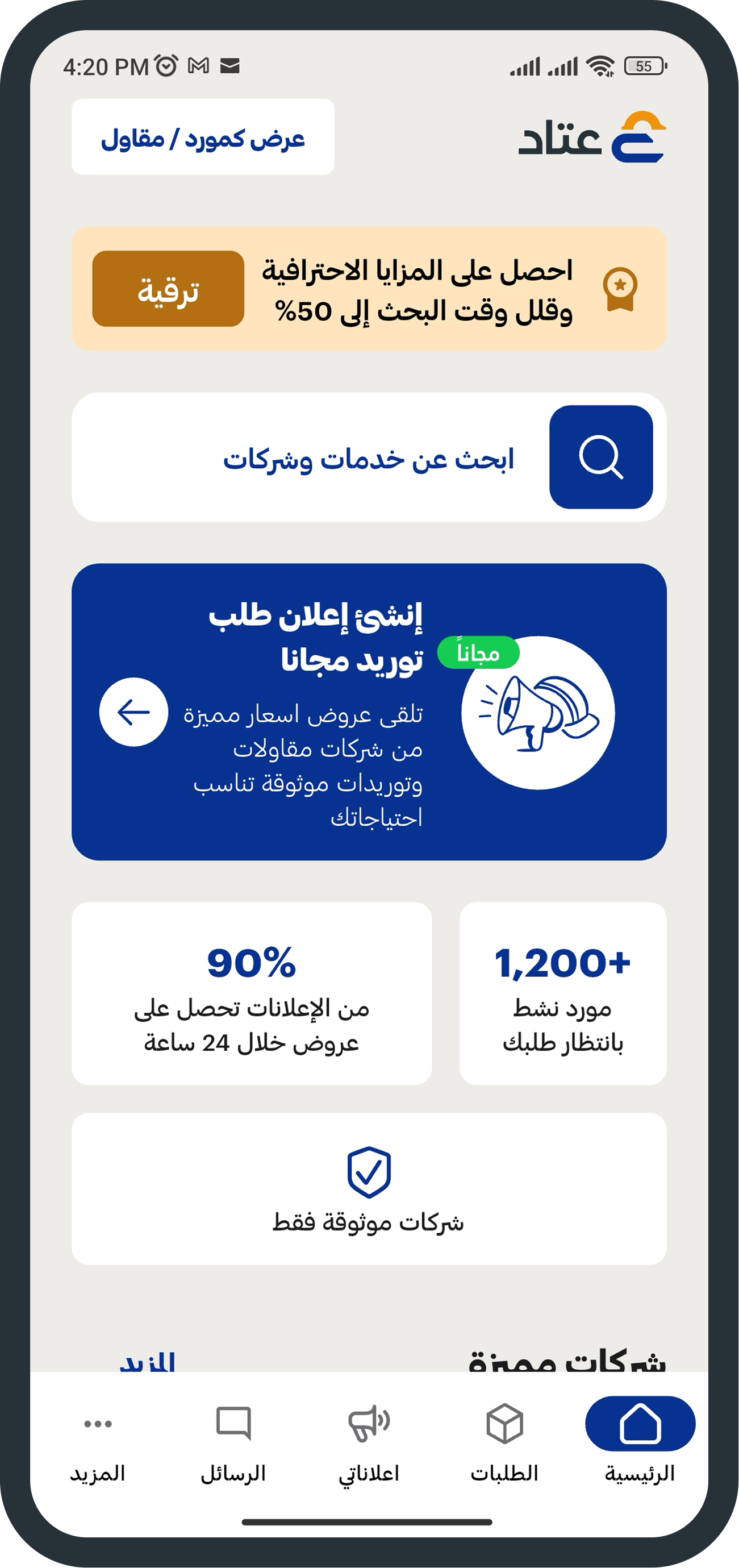The image size is (739, 1568).
Task: Open the الطلبات tab
Action: pos(504,1440)
